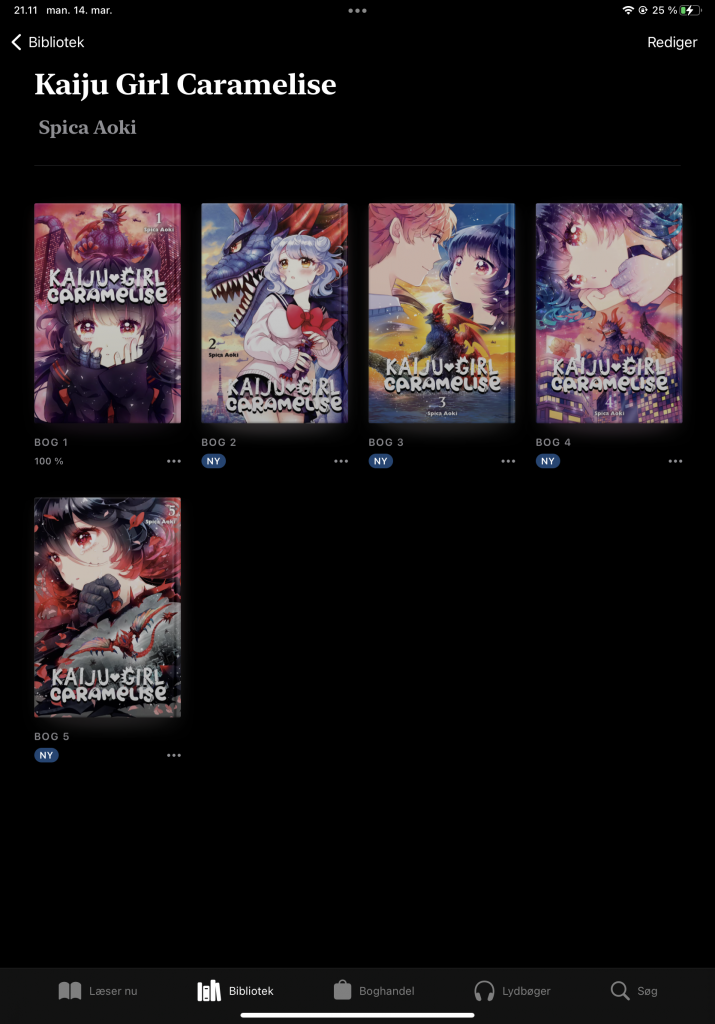Open the Lydbøger tab
Image resolution: width=715 pixels, height=1024 pixels.
tap(512, 991)
